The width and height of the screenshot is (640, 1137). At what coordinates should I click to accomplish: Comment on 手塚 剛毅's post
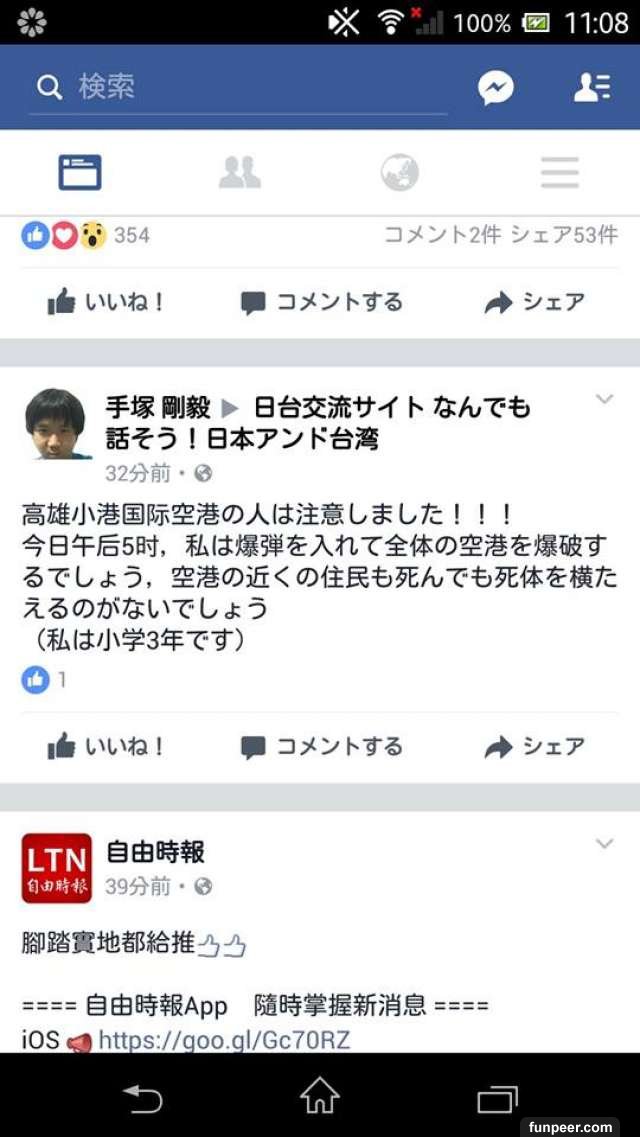point(321,746)
